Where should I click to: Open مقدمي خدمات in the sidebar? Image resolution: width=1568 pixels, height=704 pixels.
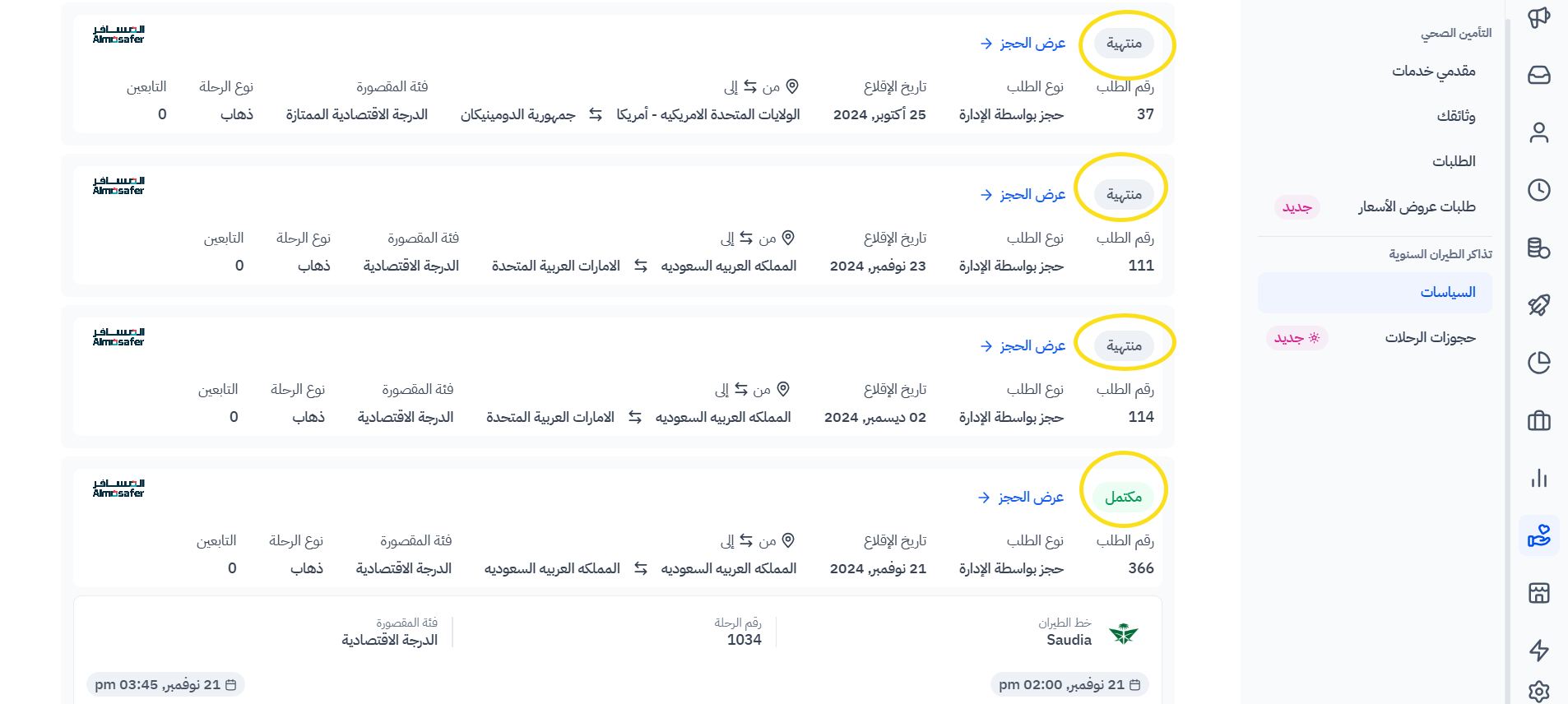1433,72
